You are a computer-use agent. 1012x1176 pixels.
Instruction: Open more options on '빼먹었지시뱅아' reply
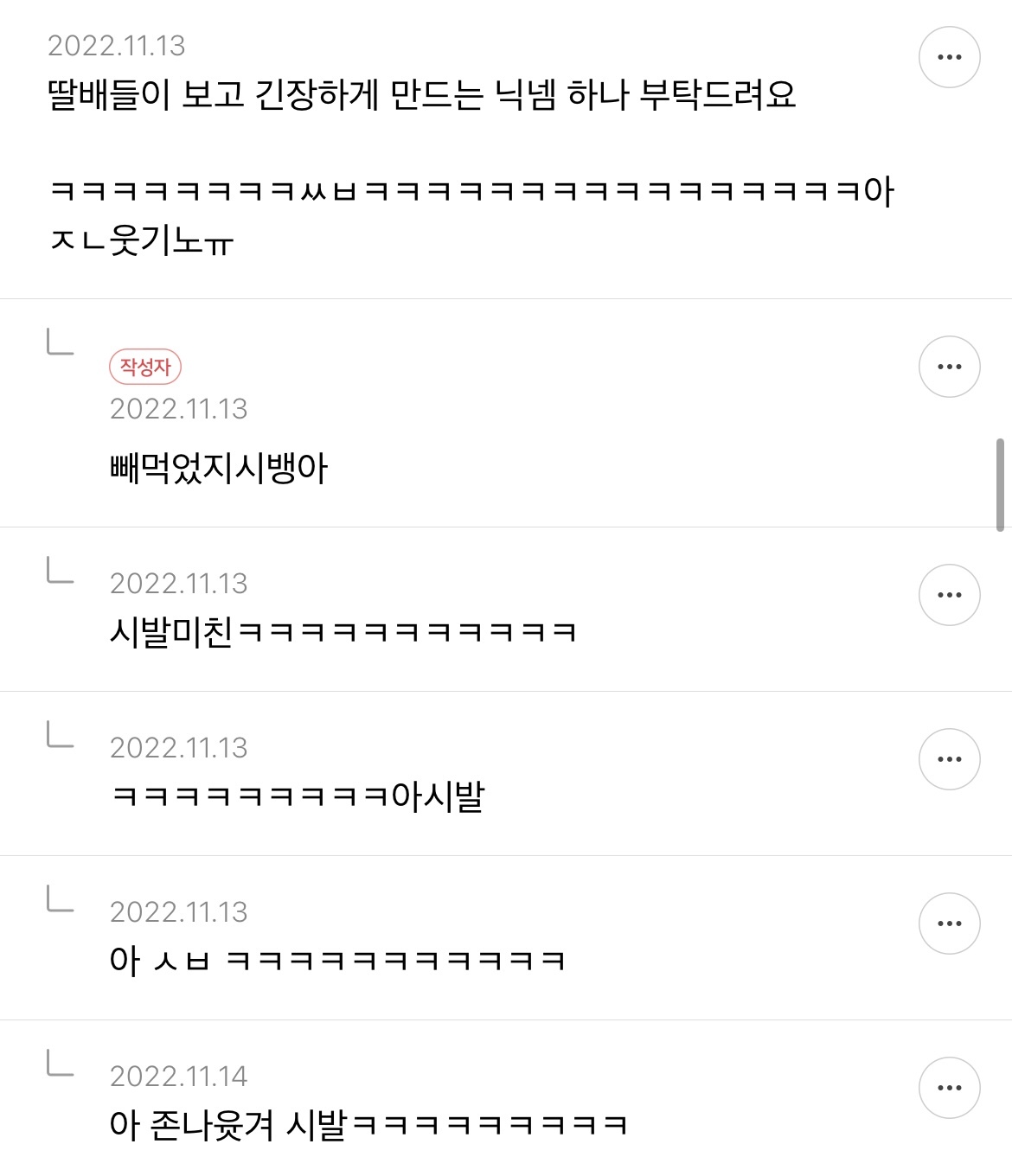click(949, 367)
